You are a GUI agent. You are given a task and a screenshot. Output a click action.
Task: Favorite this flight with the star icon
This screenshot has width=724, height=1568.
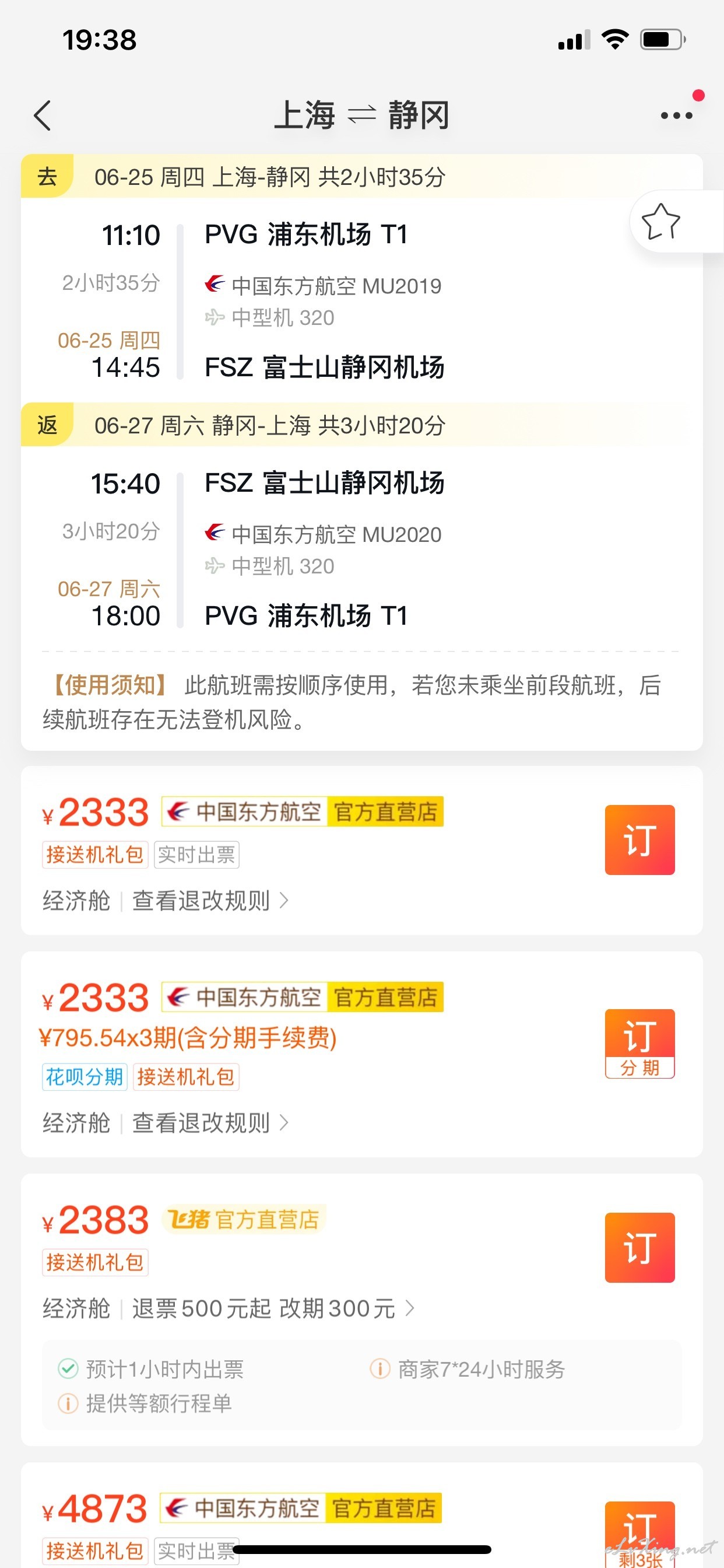tap(660, 222)
